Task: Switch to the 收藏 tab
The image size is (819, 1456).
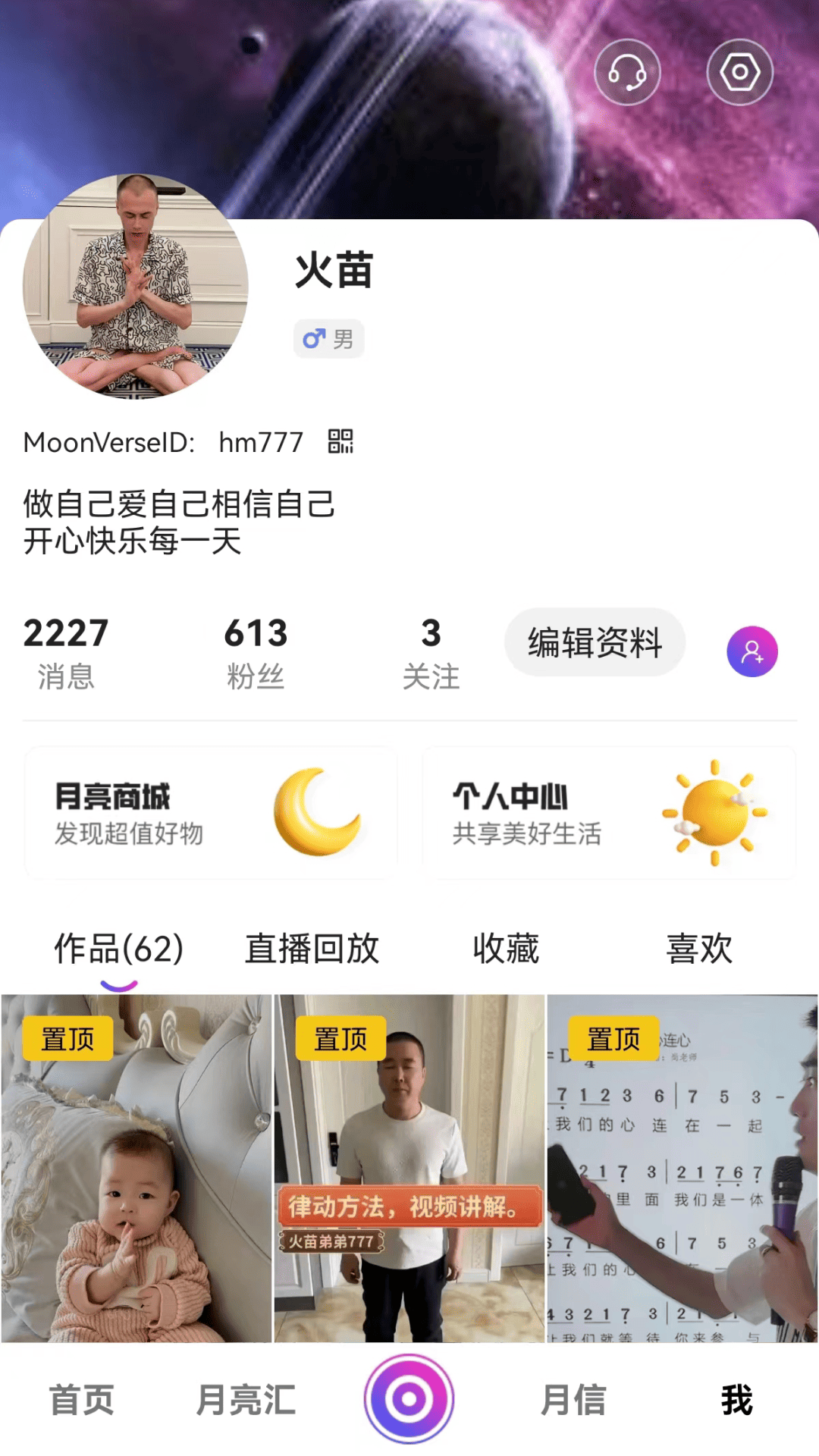Action: [x=506, y=949]
